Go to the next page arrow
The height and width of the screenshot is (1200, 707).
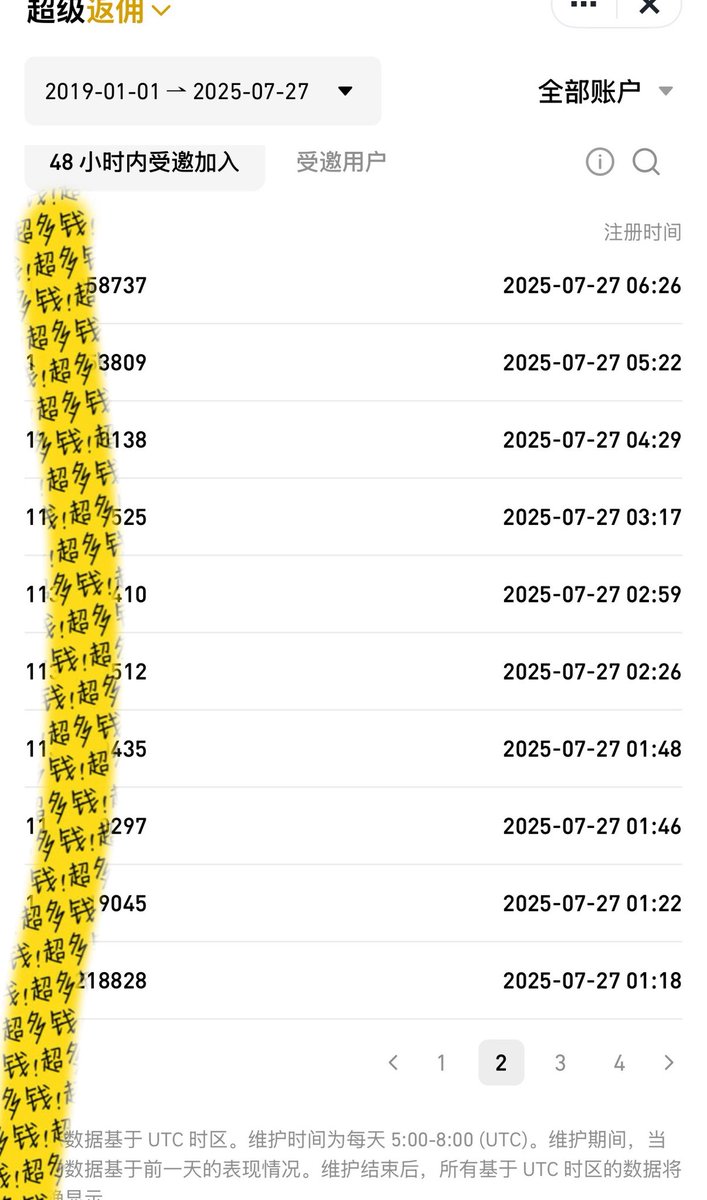pos(669,1062)
